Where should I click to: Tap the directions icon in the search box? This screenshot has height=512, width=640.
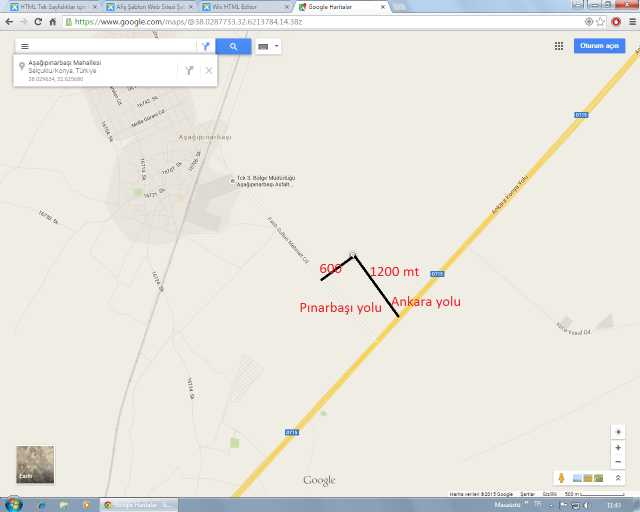tap(205, 46)
